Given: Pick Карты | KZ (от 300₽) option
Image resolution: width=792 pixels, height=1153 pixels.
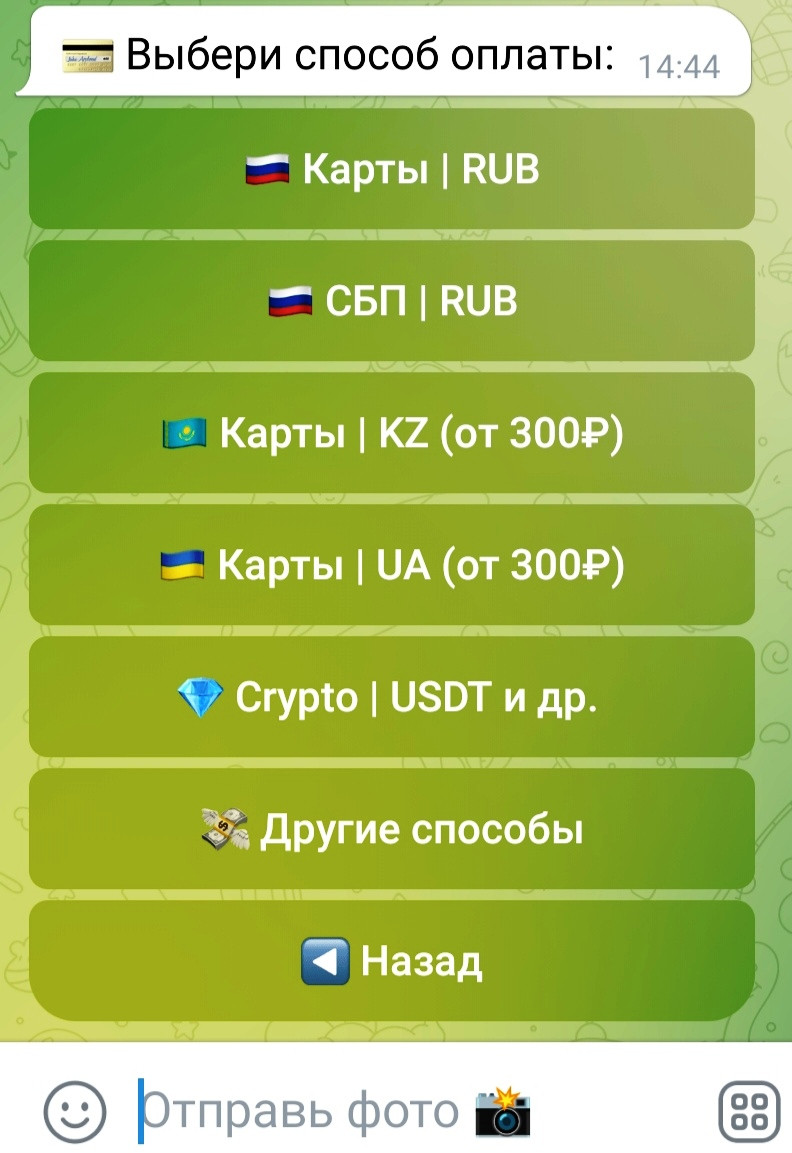Looking at the screenshot, I should point(392,433).
